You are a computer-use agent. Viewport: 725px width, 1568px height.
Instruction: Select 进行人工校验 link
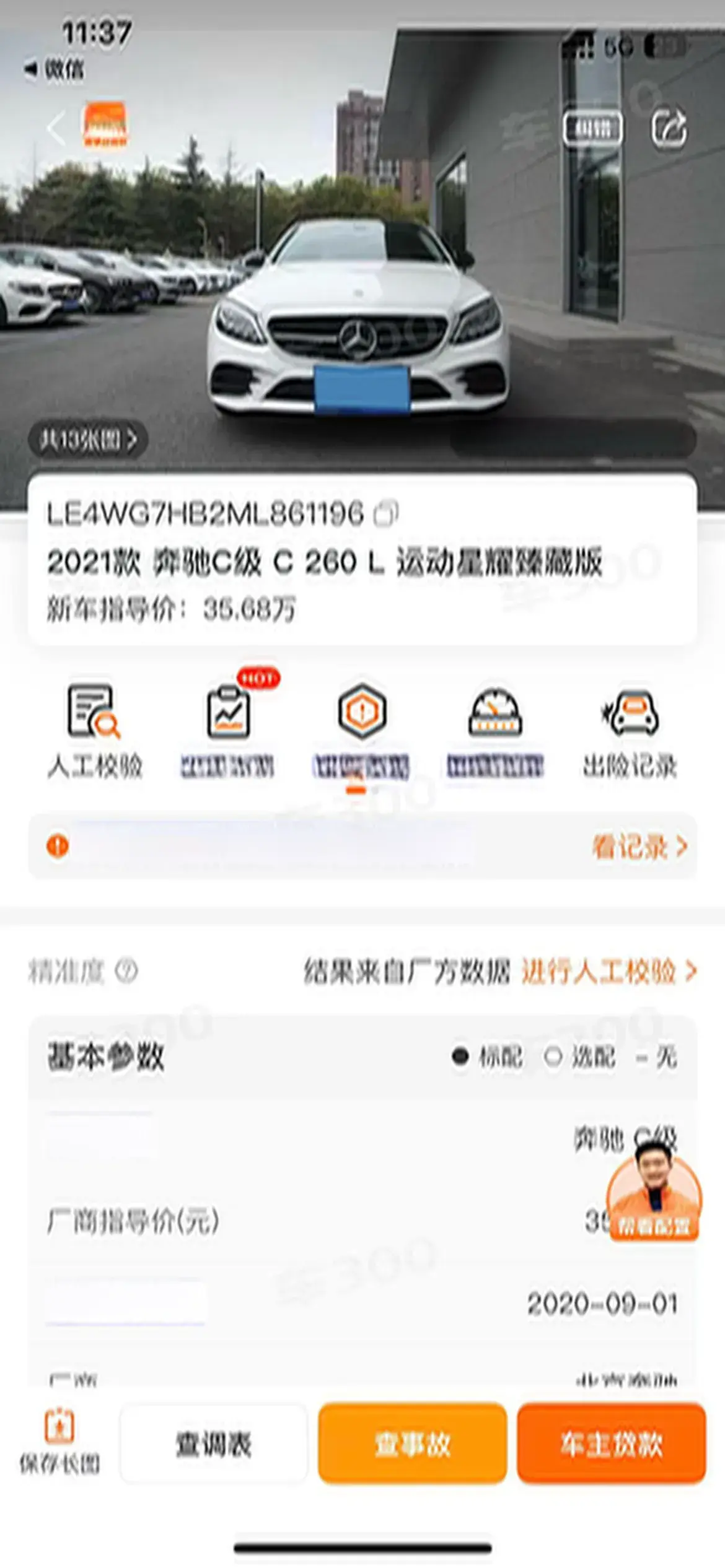609,971
